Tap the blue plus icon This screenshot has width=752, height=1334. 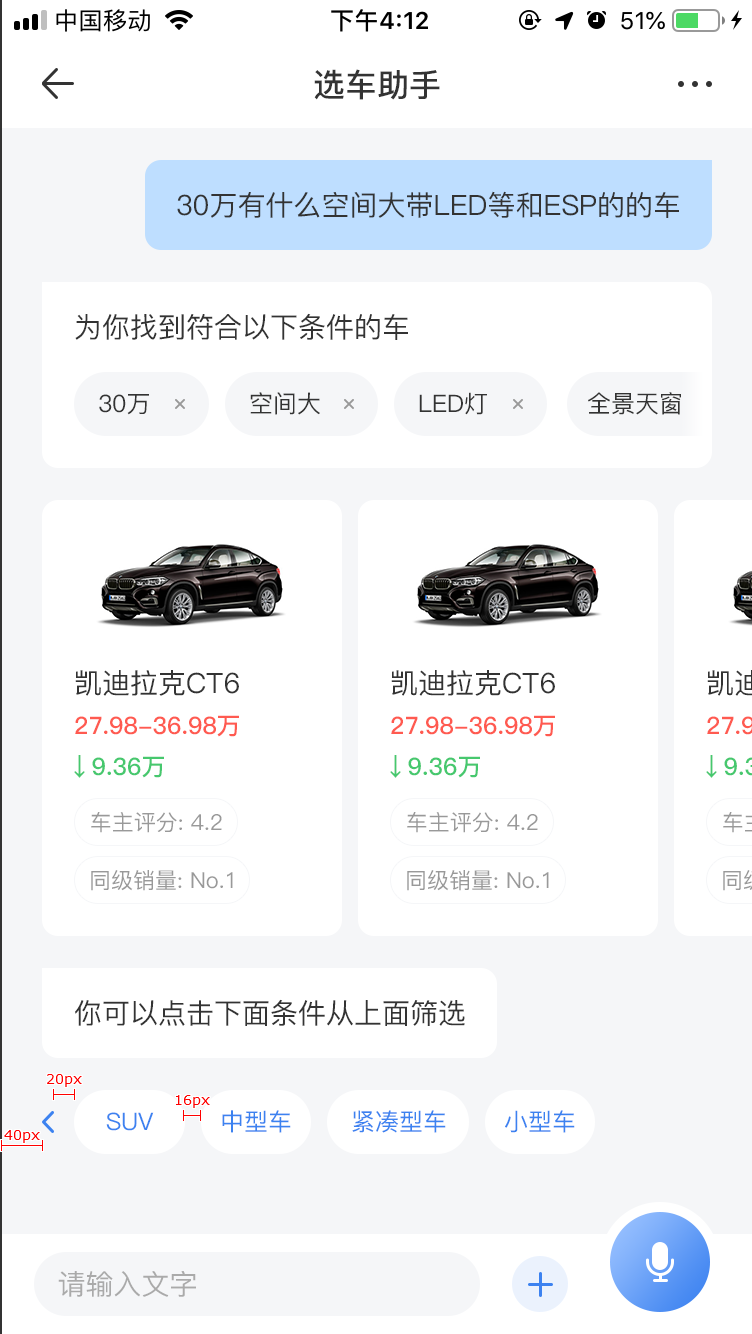click(x=540, y=1284)
